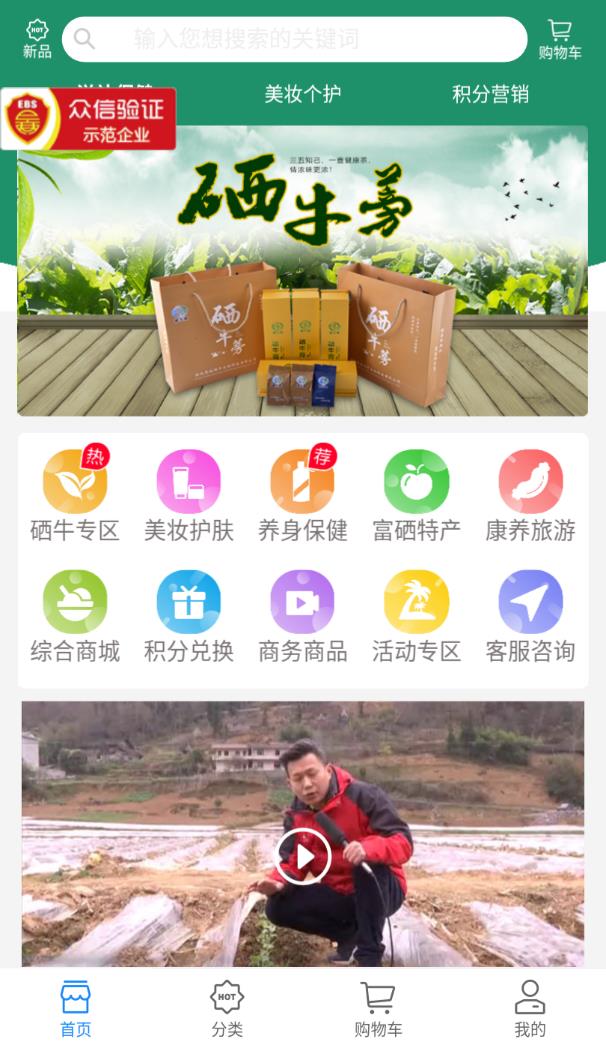This screenshot has height=1048, width=606.
Task: Open the 新品 hot icon
Action: (x=37, y=39)
